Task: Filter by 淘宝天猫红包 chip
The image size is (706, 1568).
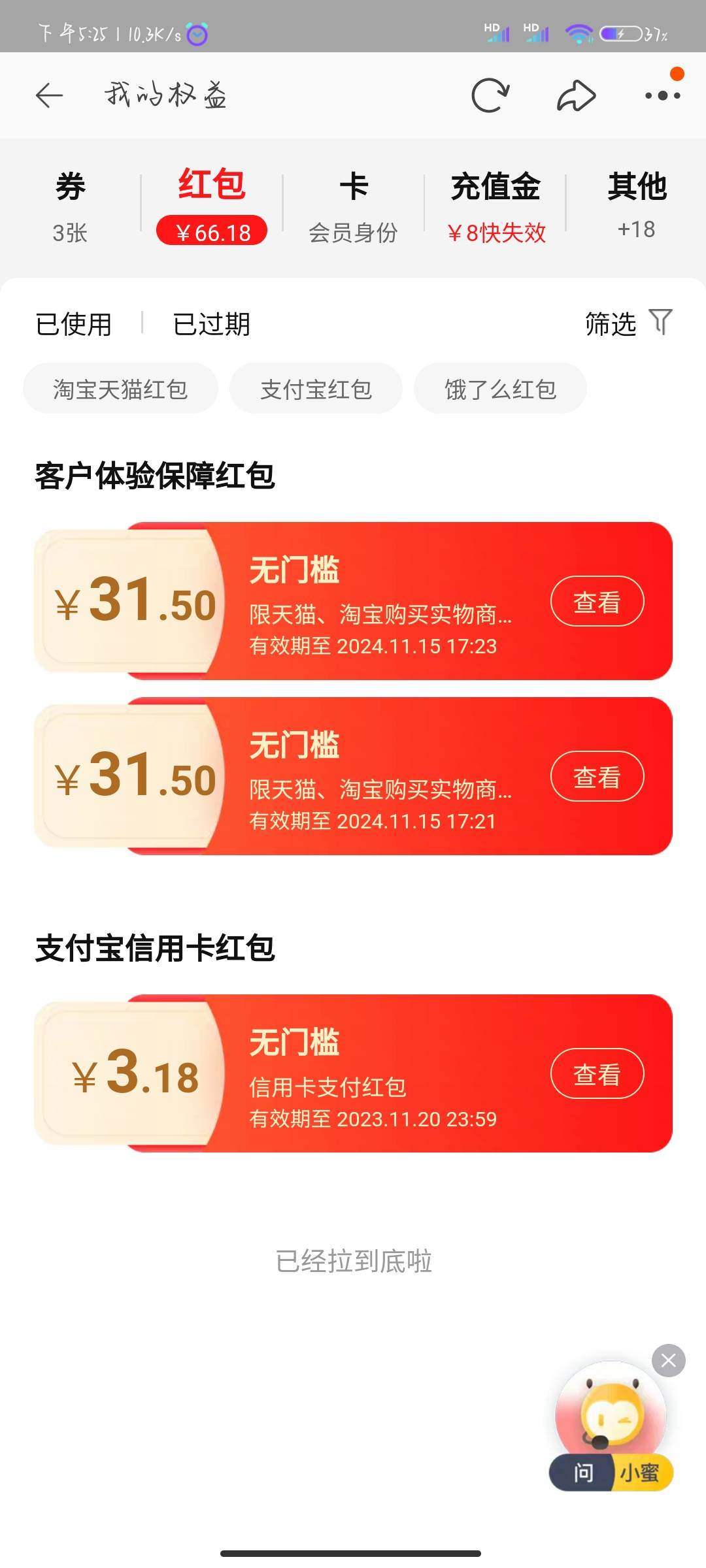Action: pos(120,389)
